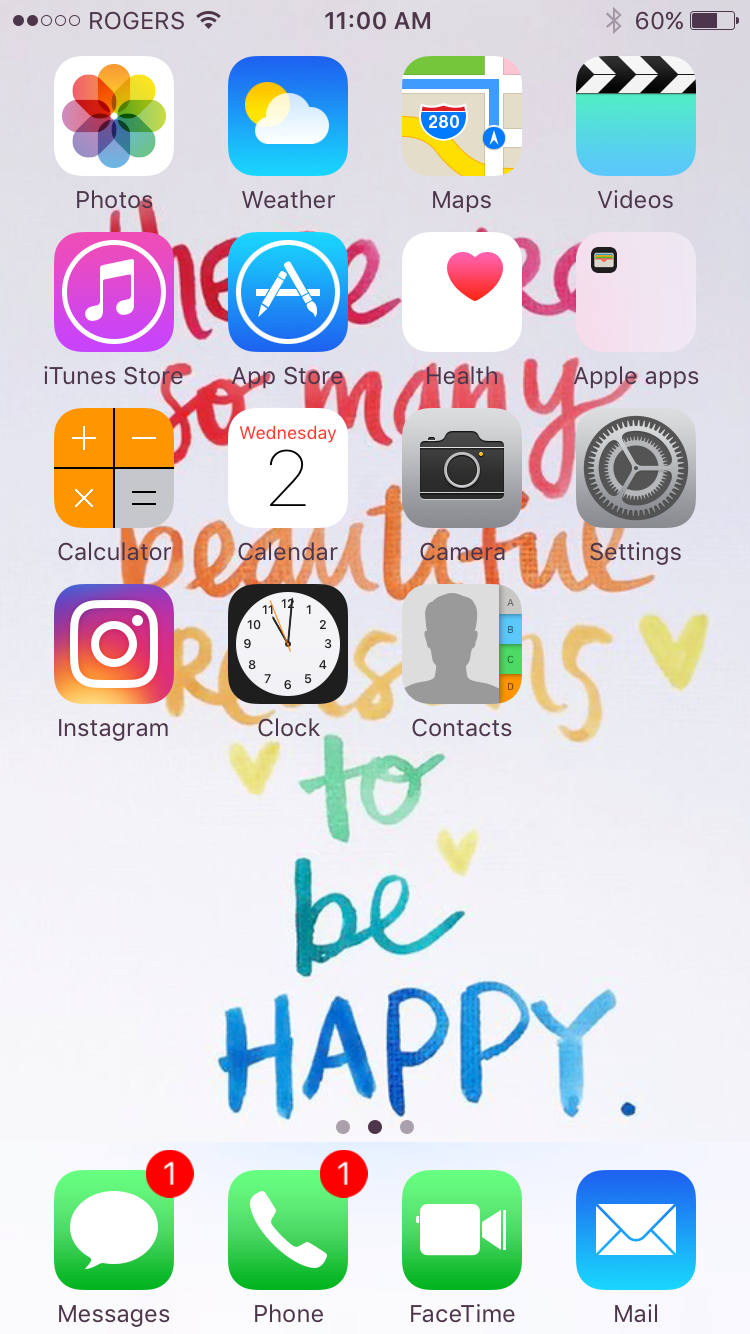Screen dimensions: 750x1334
Task: Launch FaceTime from the dock
Action: (x=462, y=1230)
